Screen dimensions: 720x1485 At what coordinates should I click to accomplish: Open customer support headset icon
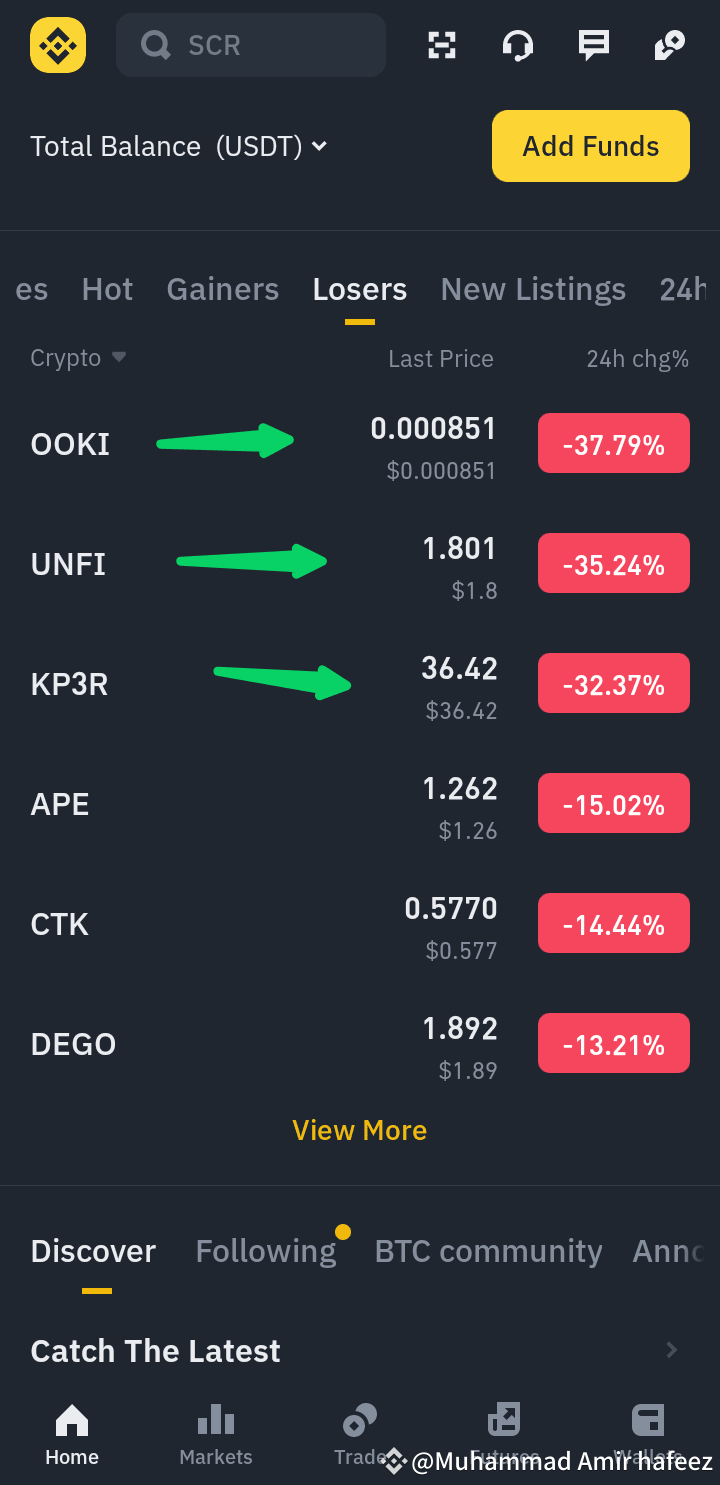pyautogui.click(x=517, y=44)
